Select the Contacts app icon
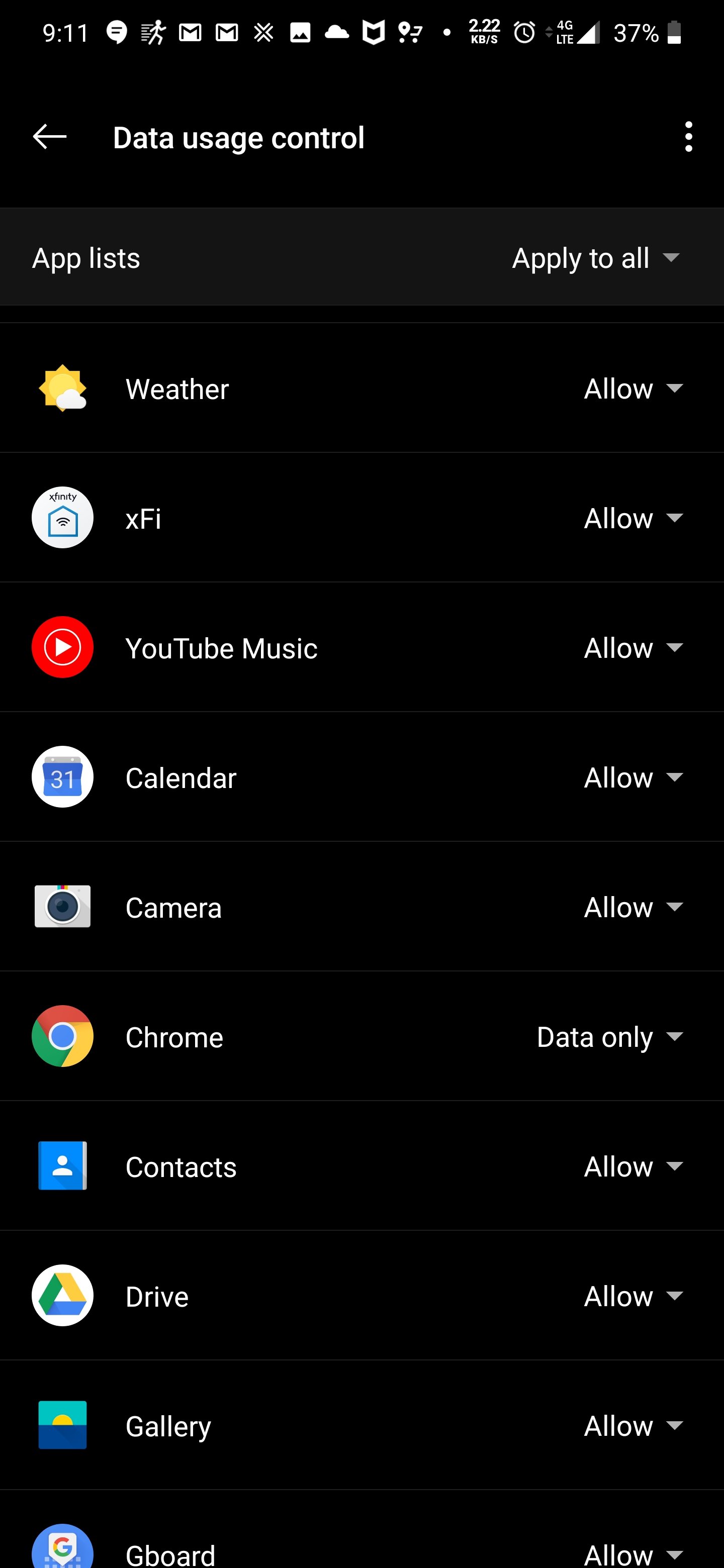 (62, 1166)
